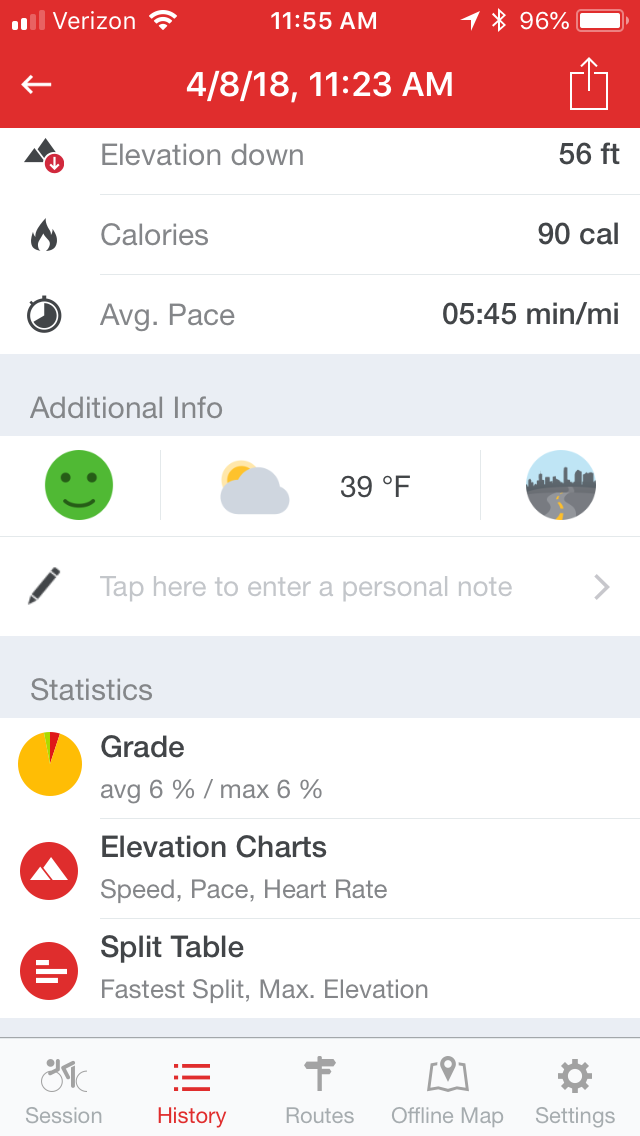View the Split Table
Image resolution: width=640 pixels, height=1136 pixels.
click(x=320, y=968)
